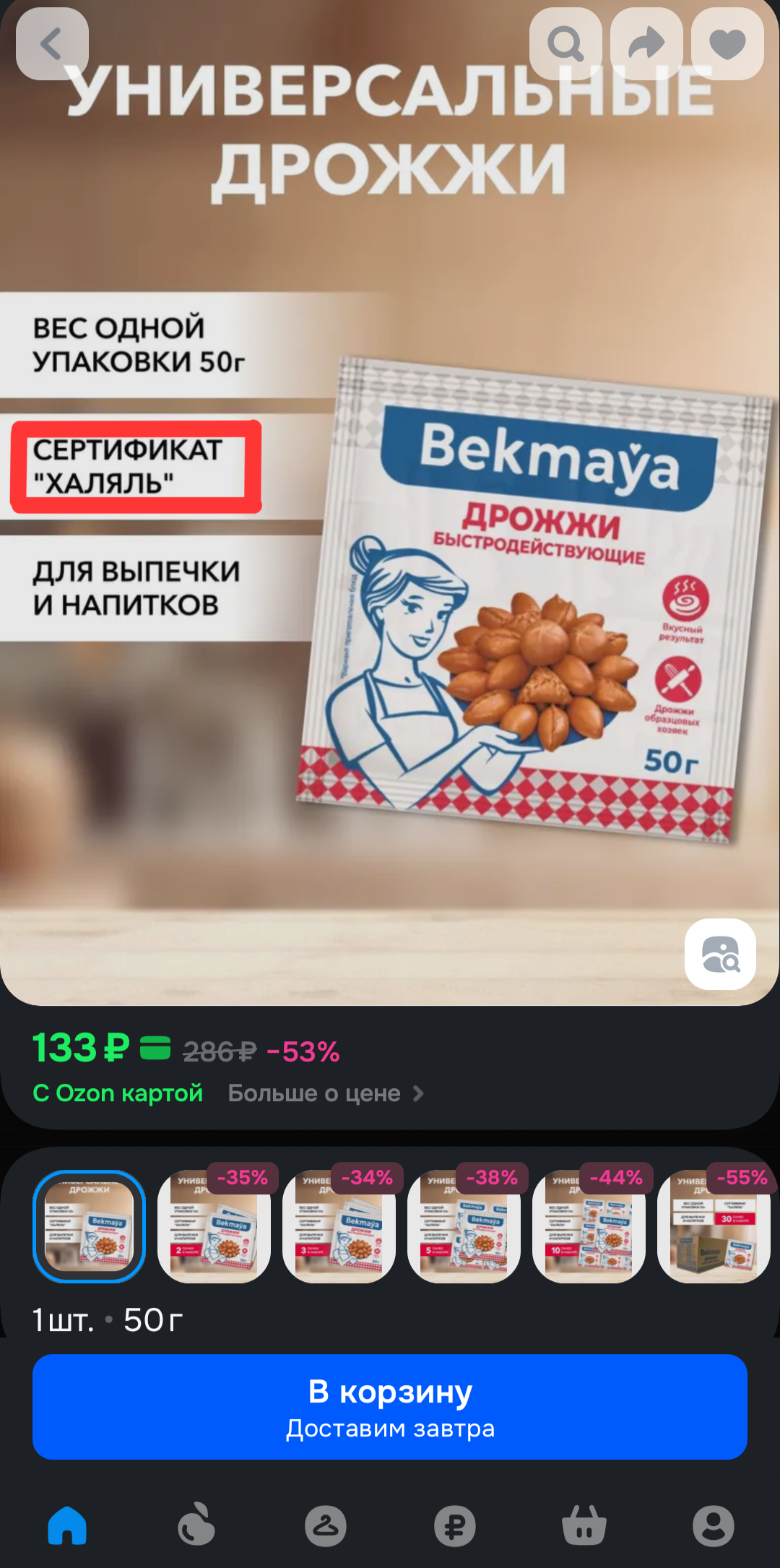Open the Ozon Fresh groceries tab
The image size is (780, 1568).
tap(196, 1525)
